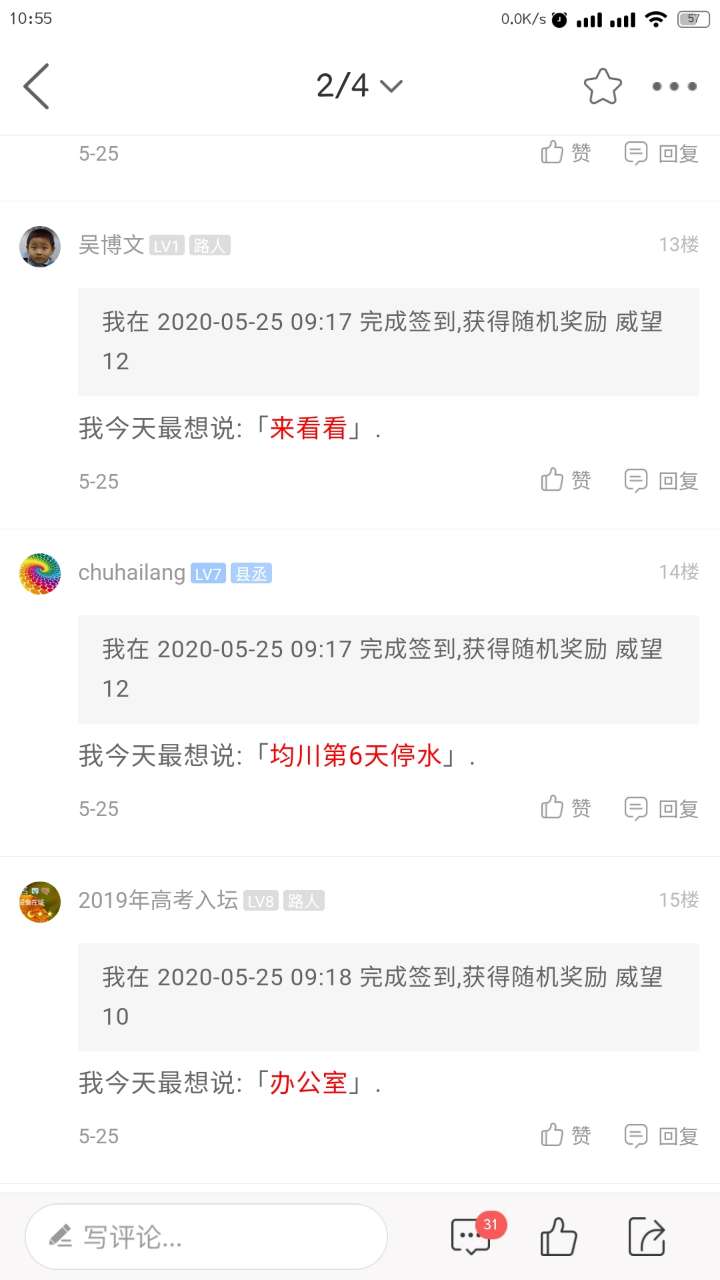Share this thread
The height and width of the screenshot is (1280, 720).
[646, 1237]
